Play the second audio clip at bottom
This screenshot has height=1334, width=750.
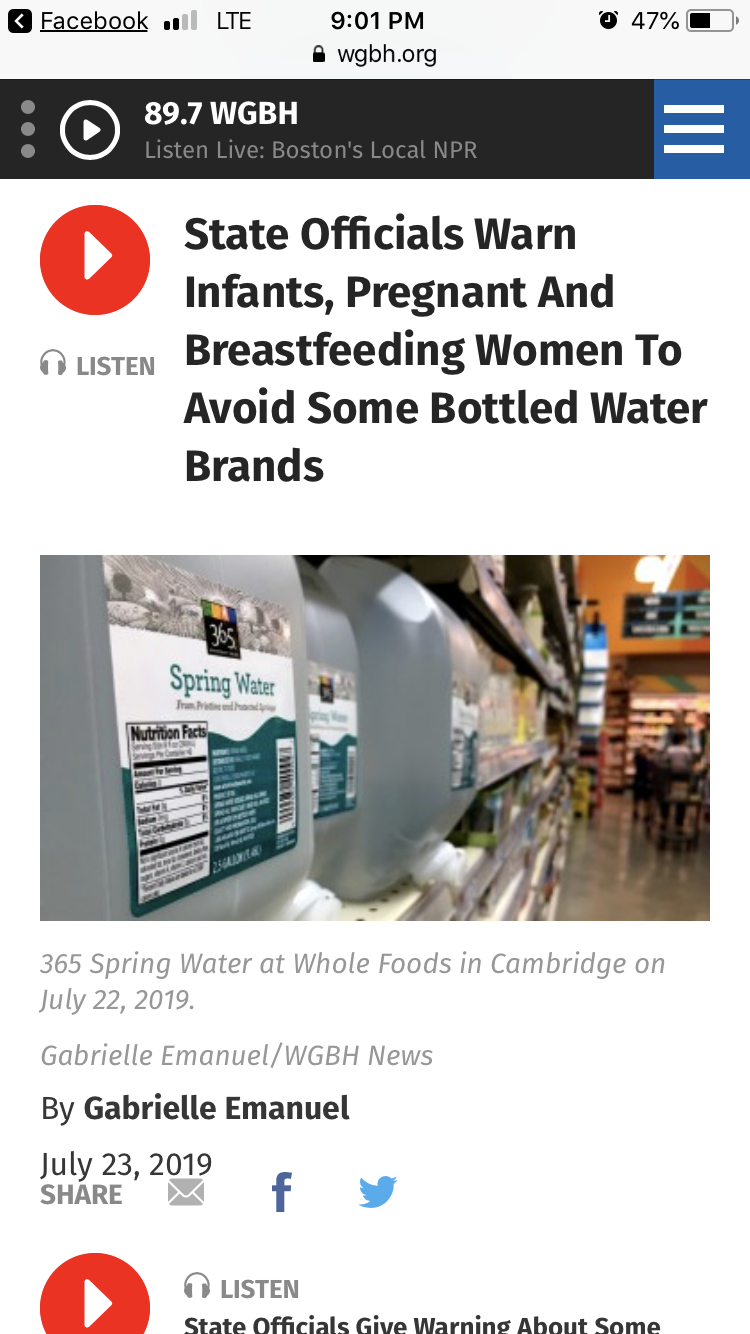[x=95, y=1300]
